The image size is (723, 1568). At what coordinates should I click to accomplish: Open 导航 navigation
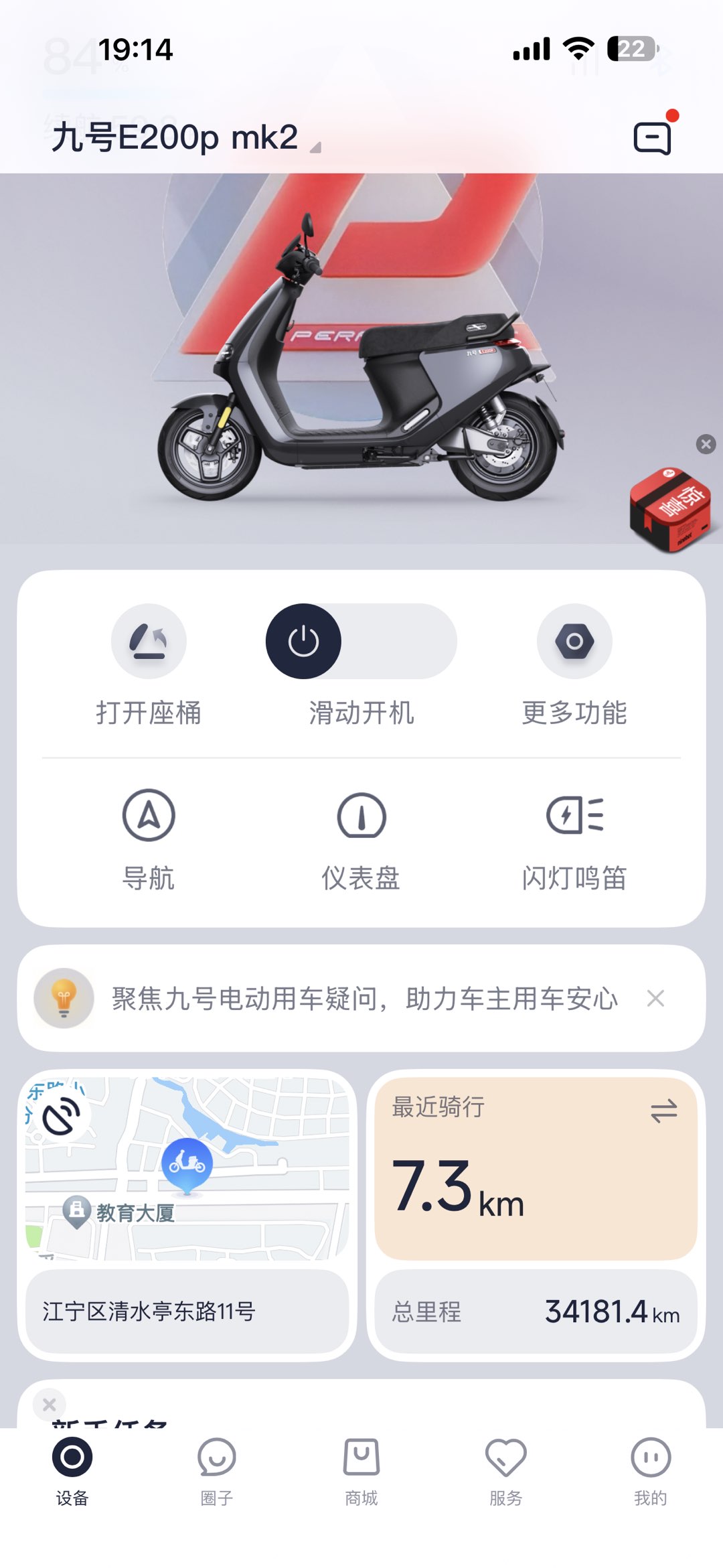point(149,816)
